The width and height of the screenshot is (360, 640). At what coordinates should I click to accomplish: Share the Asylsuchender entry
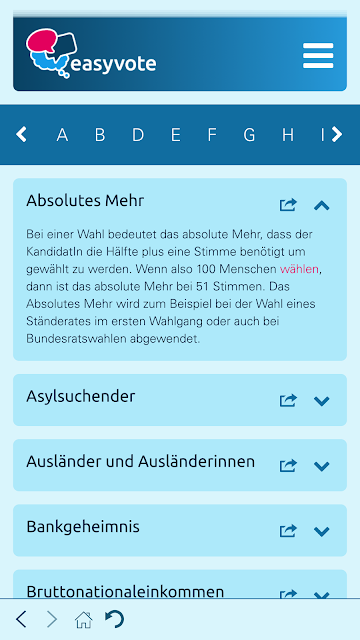click(x=288, y=400)
